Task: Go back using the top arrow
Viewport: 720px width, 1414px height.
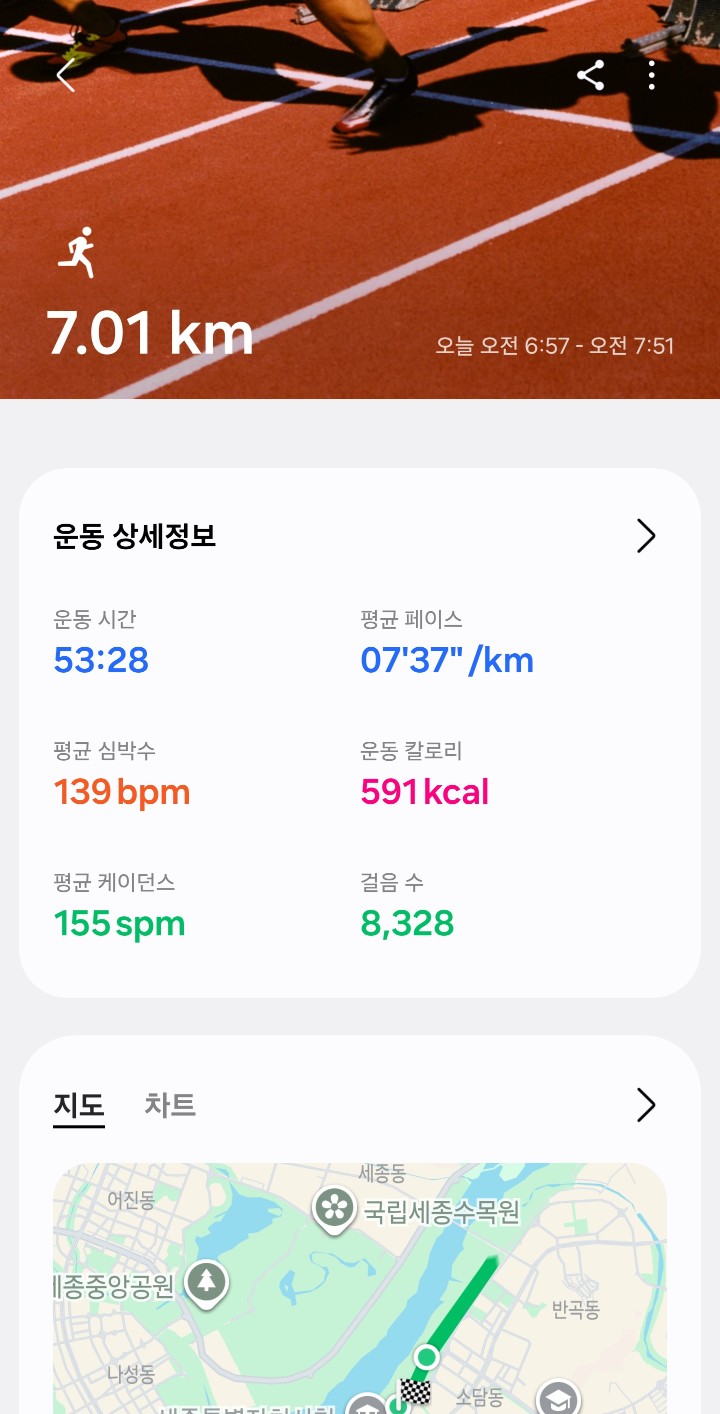Action: tap(66, 75)
